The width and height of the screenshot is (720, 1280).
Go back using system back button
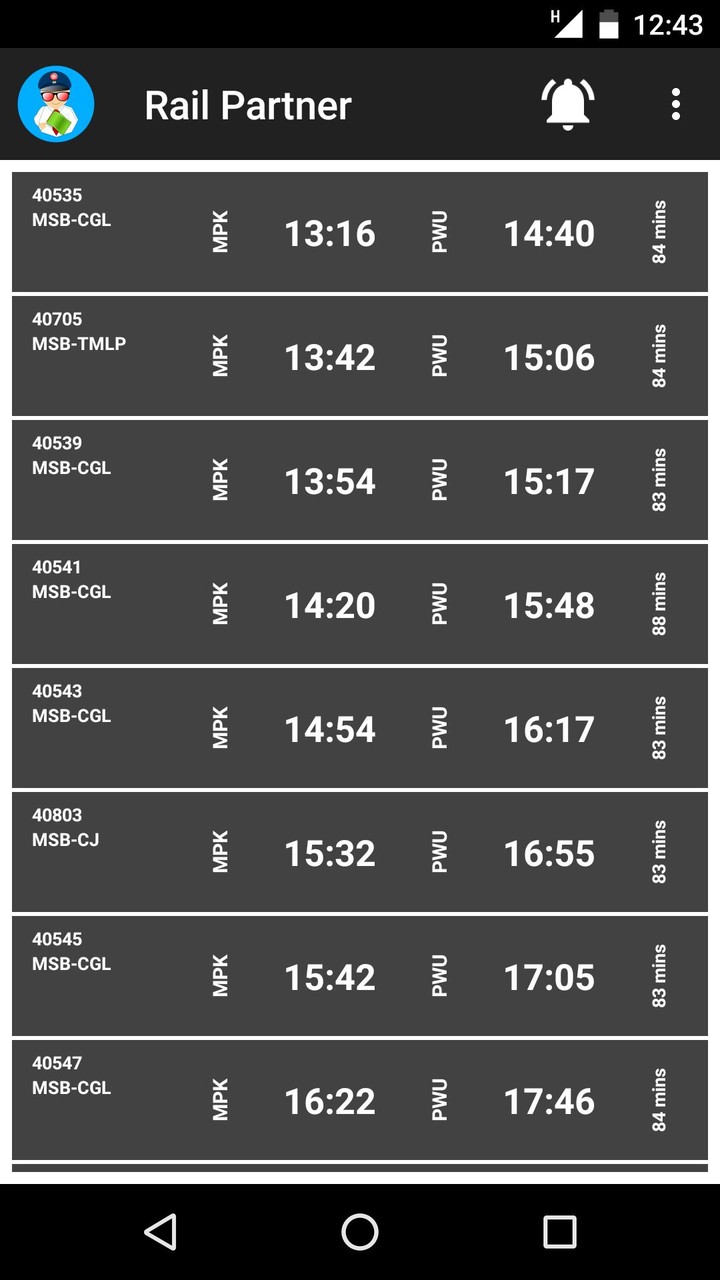160,1232
